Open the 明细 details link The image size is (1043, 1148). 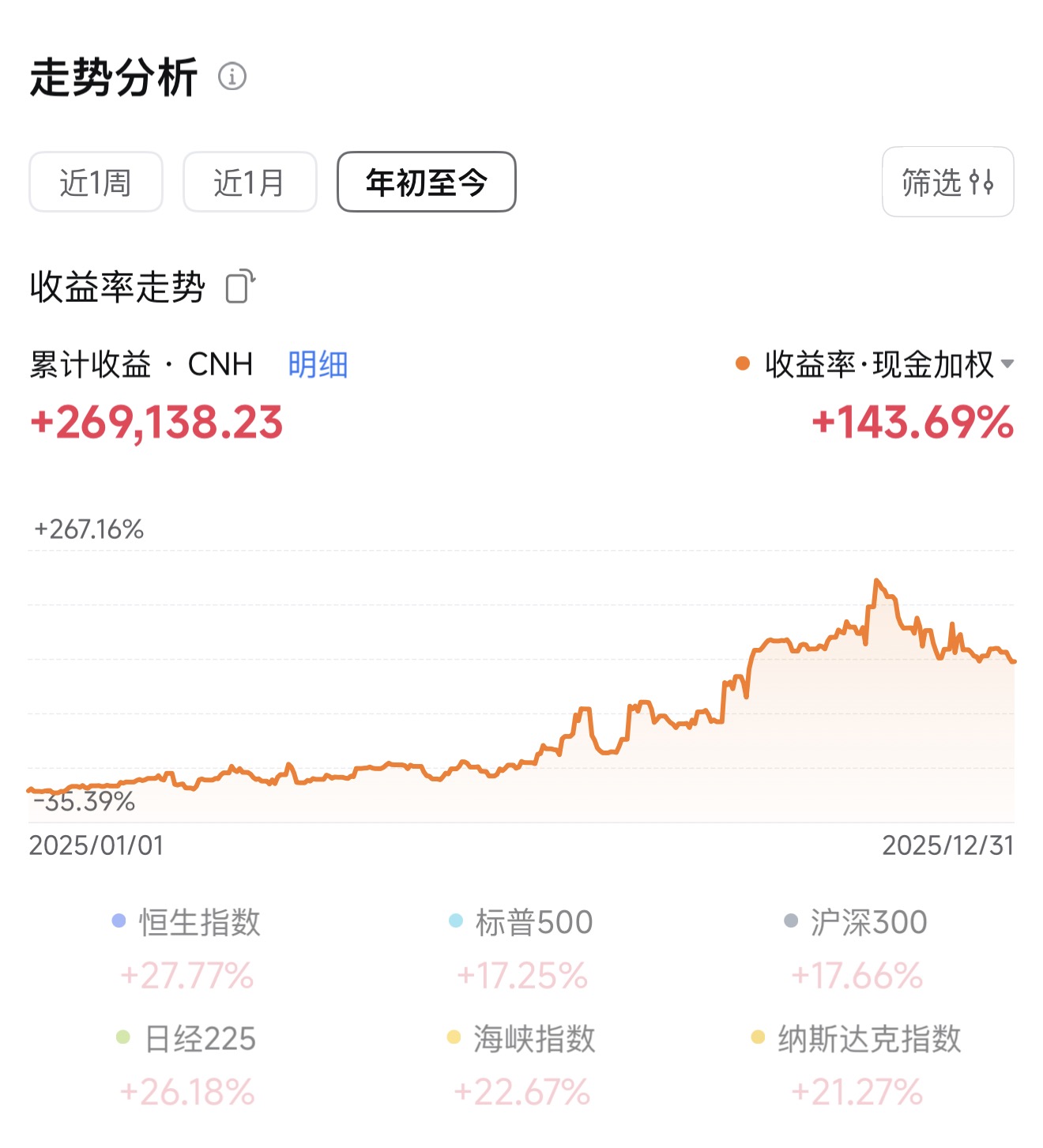[x=318, y=365]
